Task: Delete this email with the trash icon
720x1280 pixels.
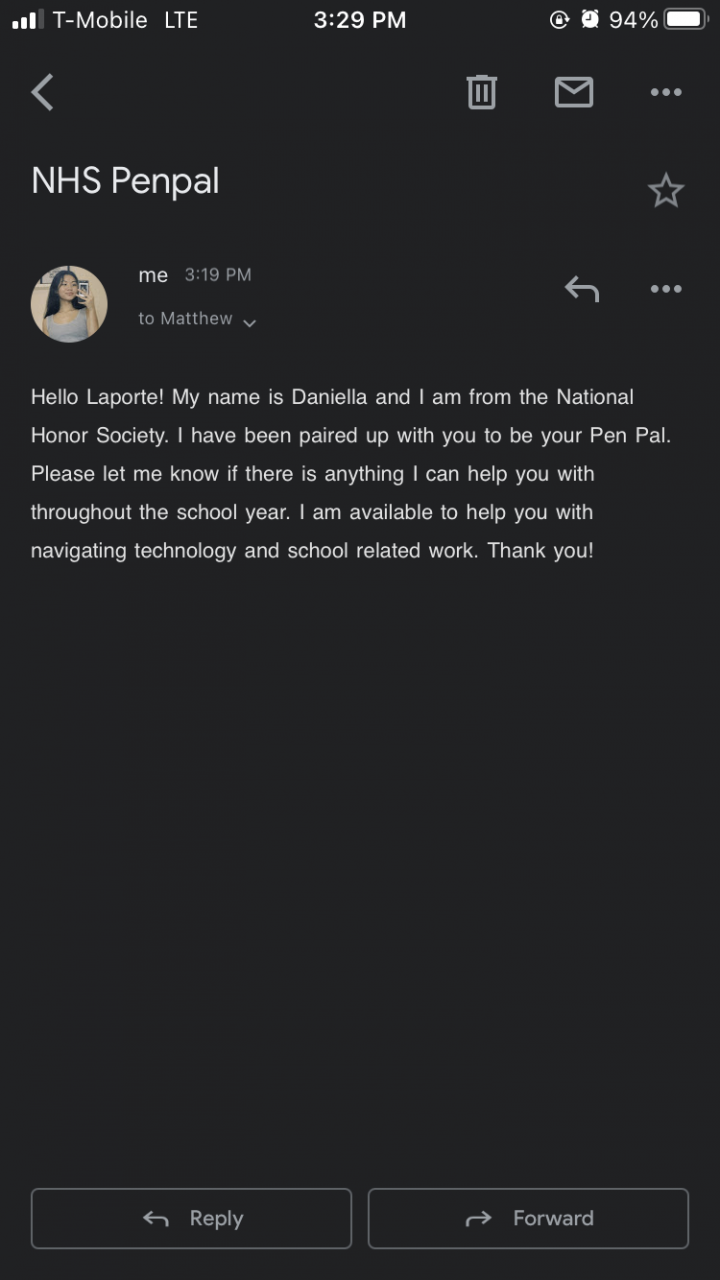Action: 481,92
